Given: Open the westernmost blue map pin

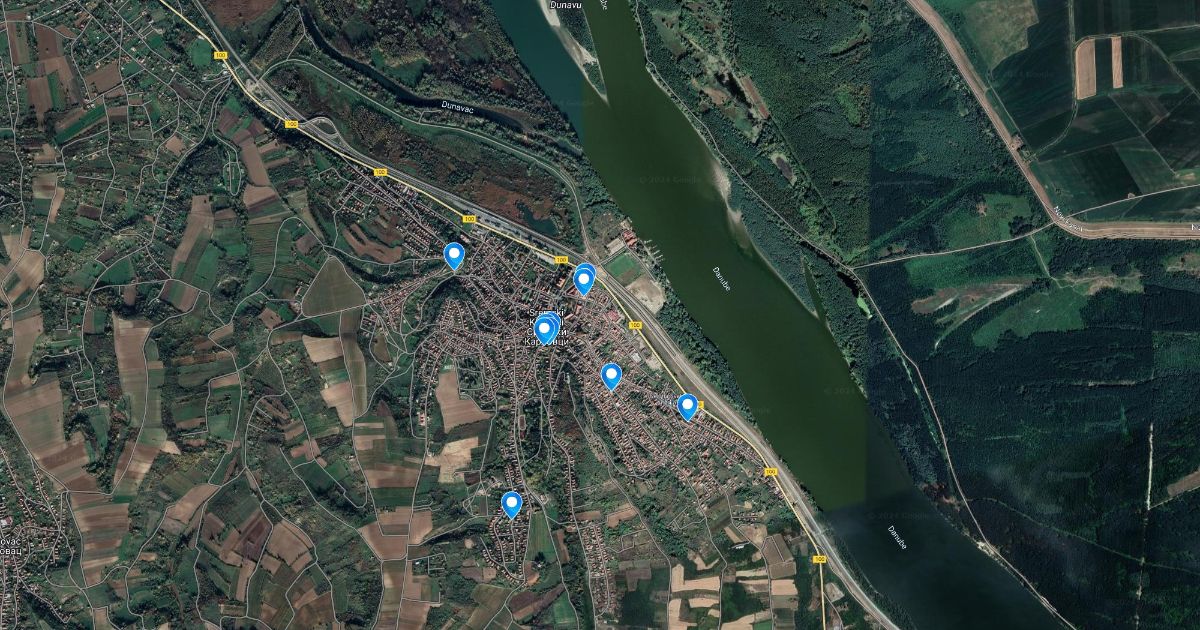Looking at the screenshot, I should [x=454, y=256].
